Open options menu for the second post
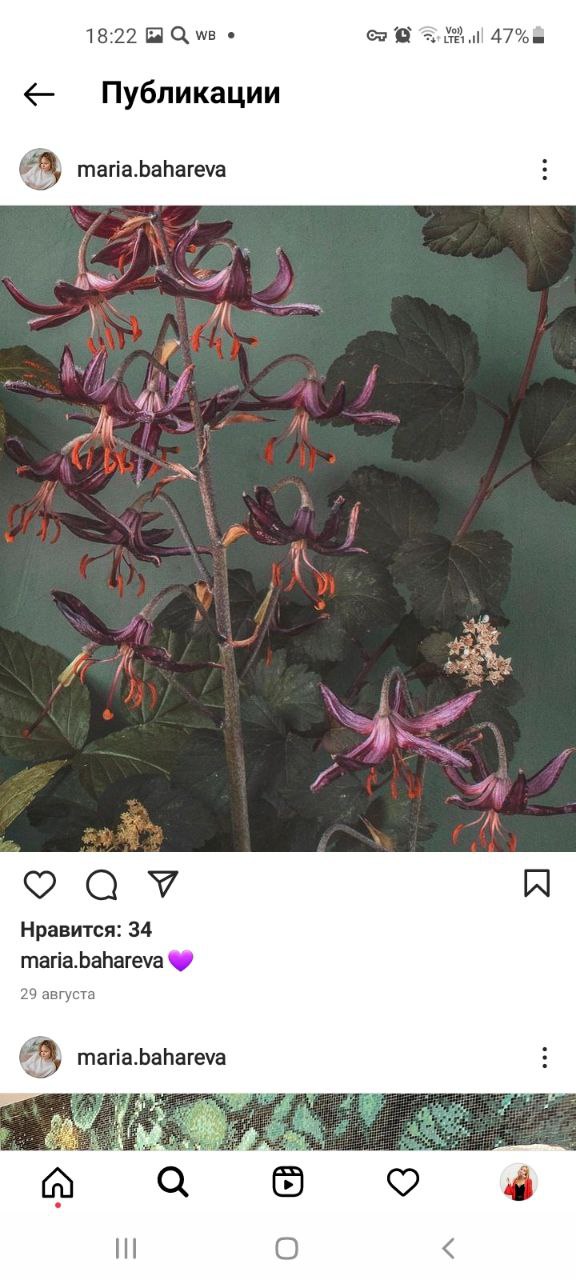 pos(544,1058)
